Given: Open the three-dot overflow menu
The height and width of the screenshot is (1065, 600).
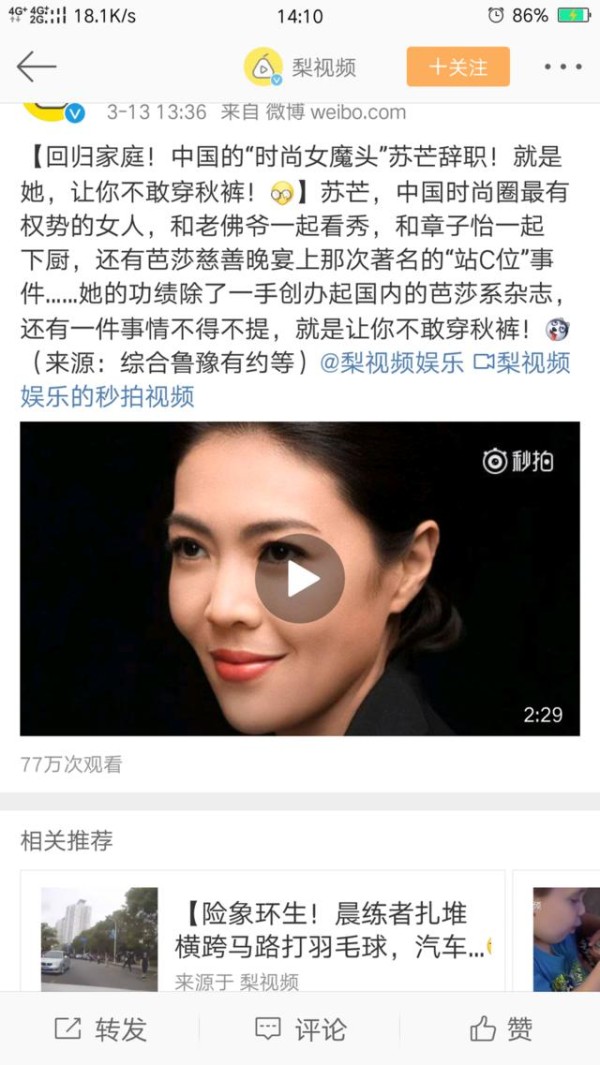Looking at the screenshot, I should 562,67.
